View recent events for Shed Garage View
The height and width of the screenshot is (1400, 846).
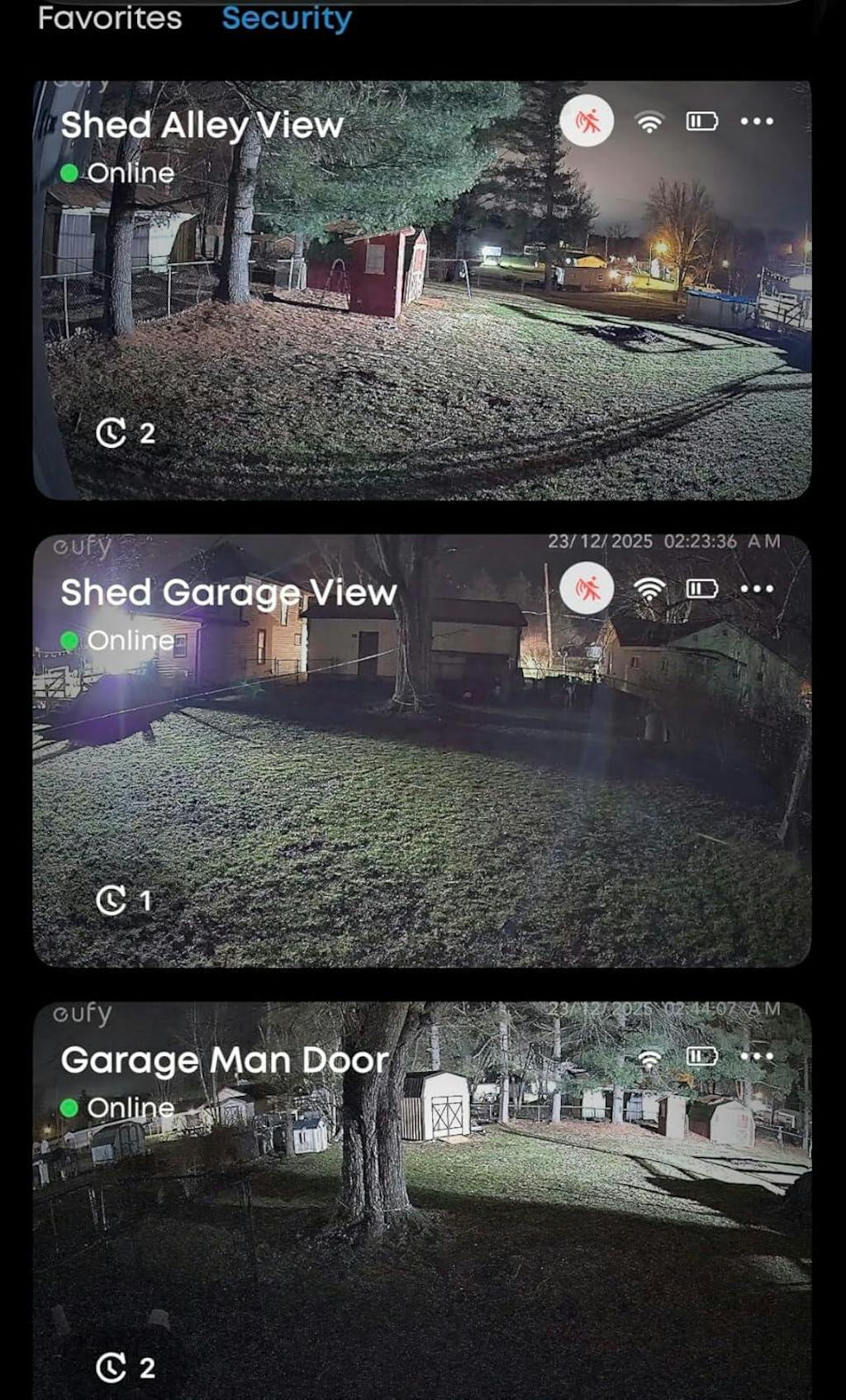point(124,900)
